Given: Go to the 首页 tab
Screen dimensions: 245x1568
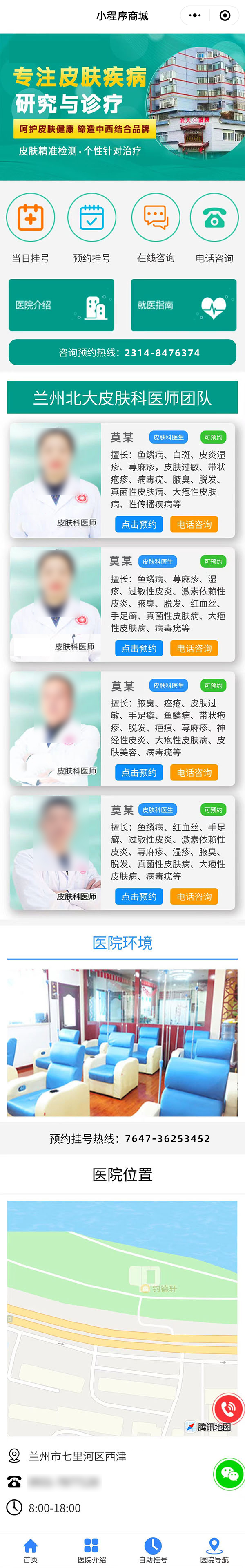Looking at the screenshot, I should pos(30,1550).
